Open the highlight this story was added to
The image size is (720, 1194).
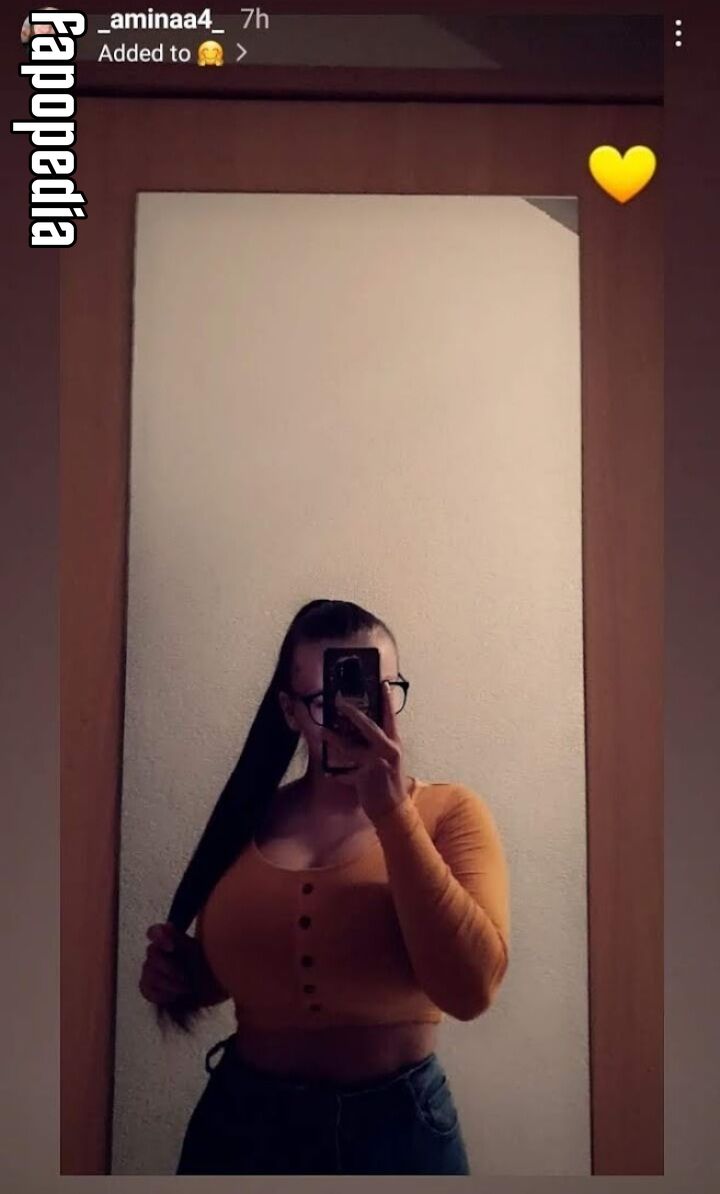coord(173,53)
